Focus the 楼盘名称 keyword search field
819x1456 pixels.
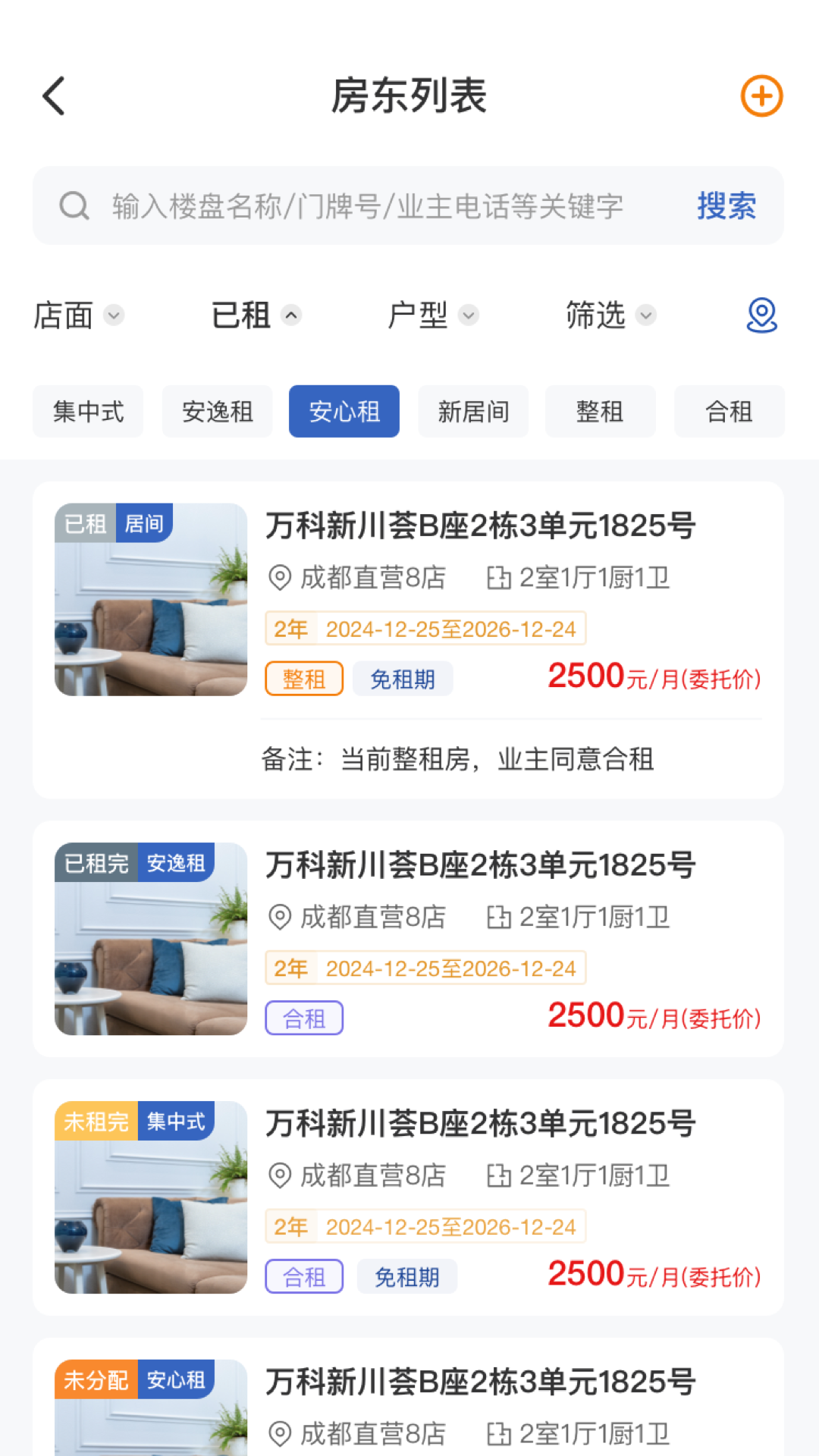tap(367, 206)
